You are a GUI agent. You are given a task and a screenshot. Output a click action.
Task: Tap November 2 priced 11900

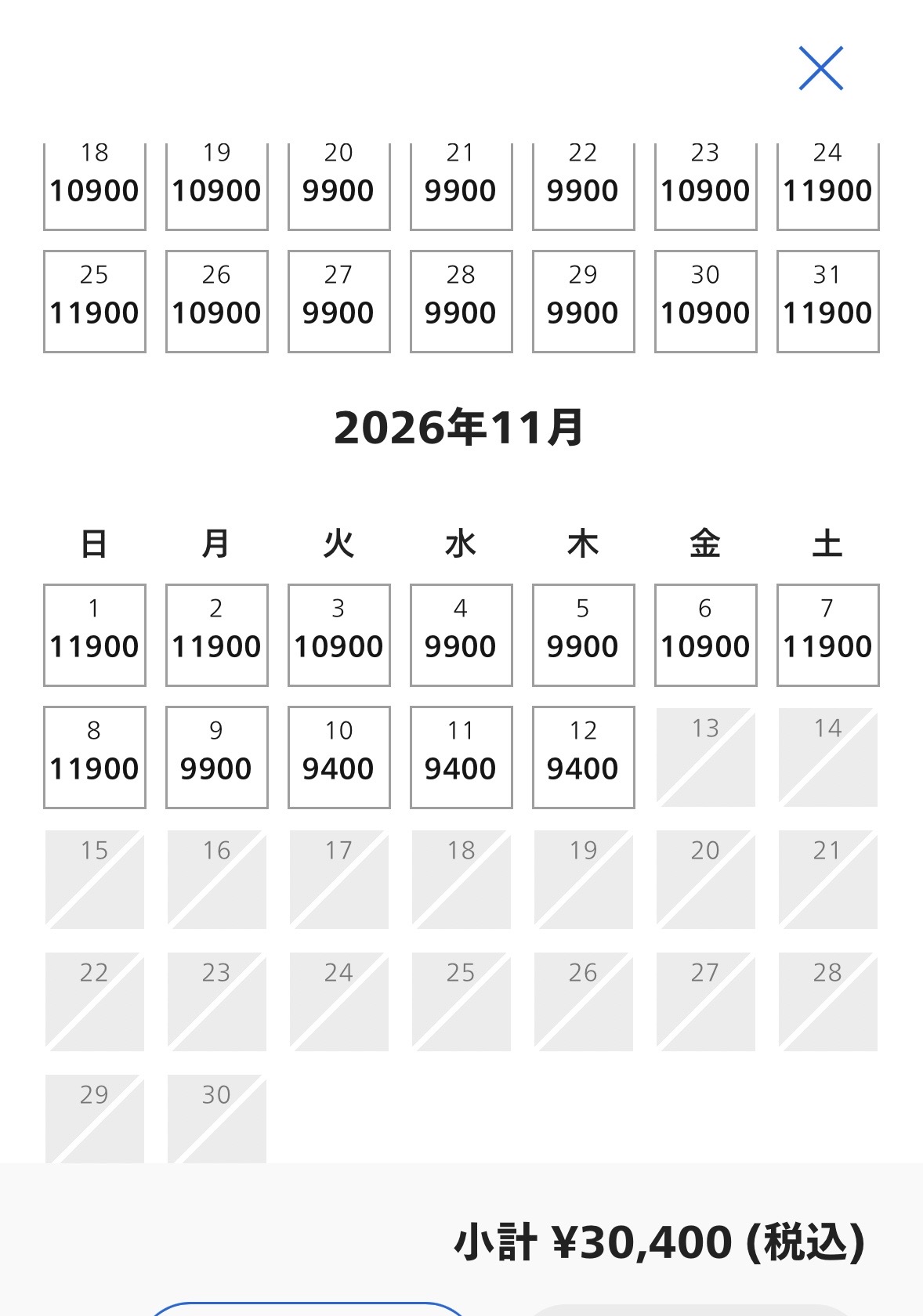(217, 635)
